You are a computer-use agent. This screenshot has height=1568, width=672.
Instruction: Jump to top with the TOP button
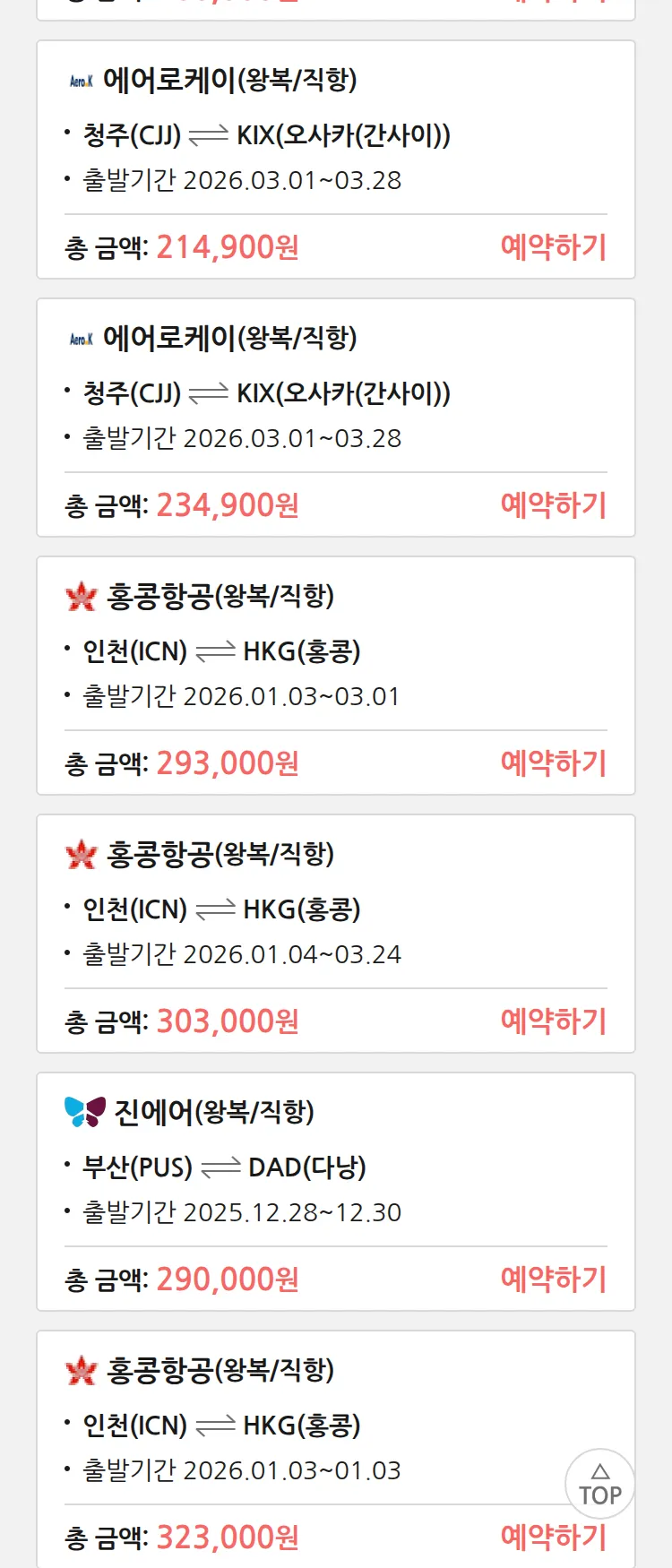599,1484
